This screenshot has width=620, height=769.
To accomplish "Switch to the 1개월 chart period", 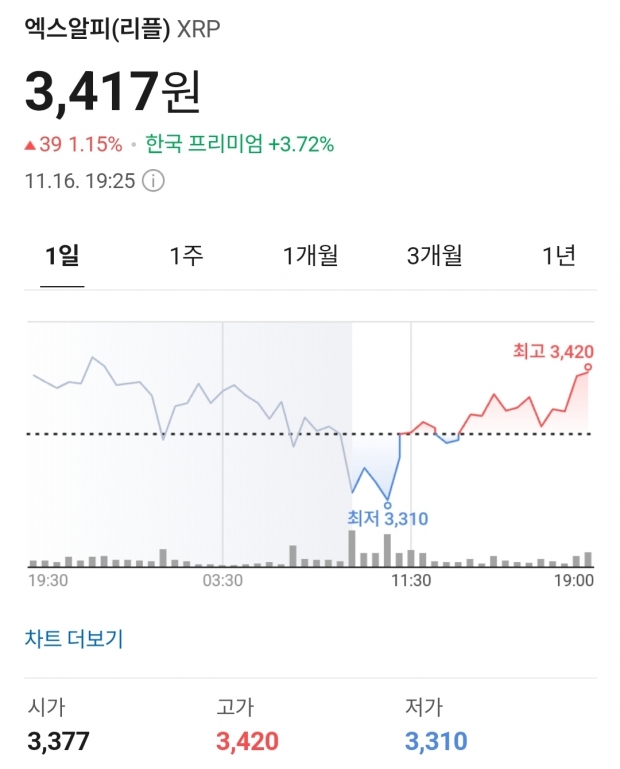I will (x=310, y=255).
